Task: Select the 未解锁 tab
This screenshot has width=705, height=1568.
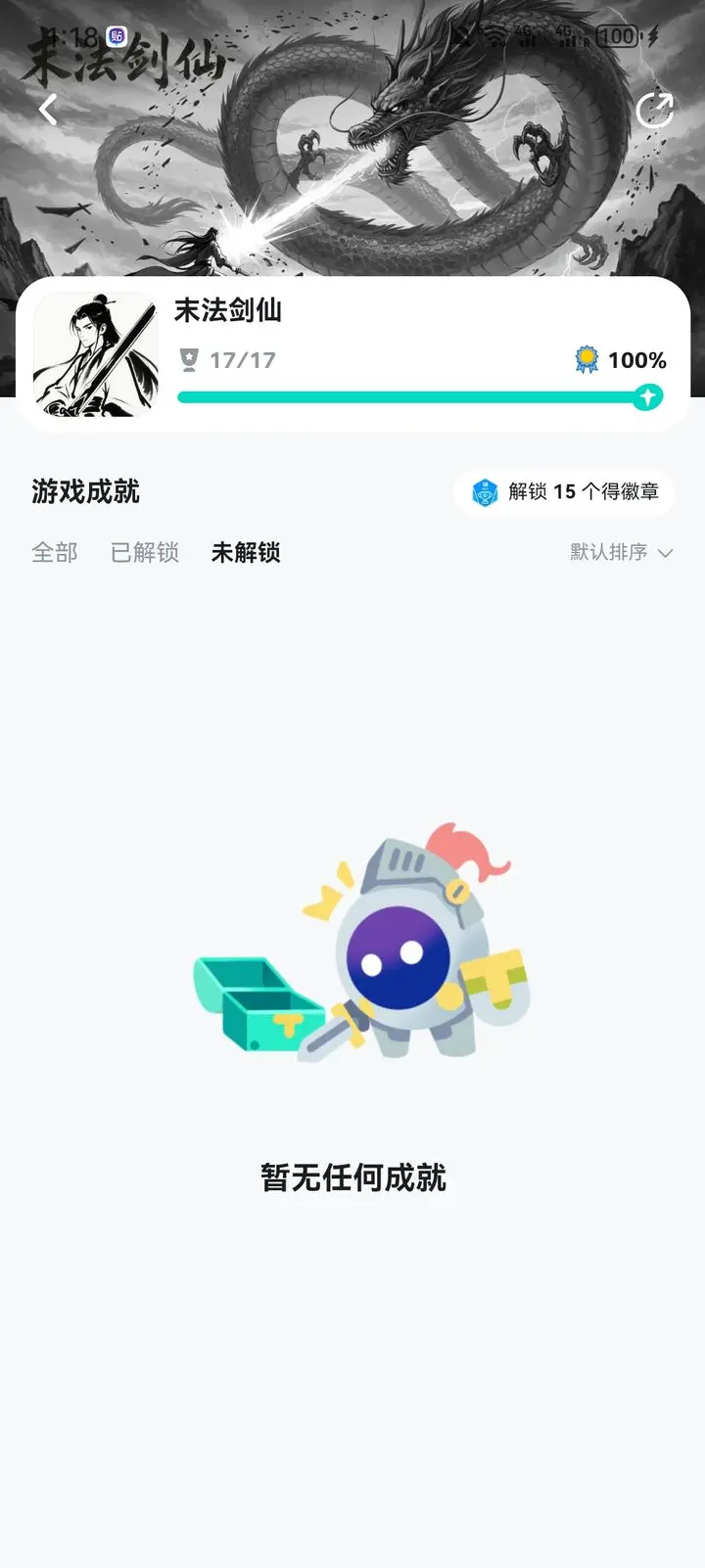Action: tap(246, 553)
